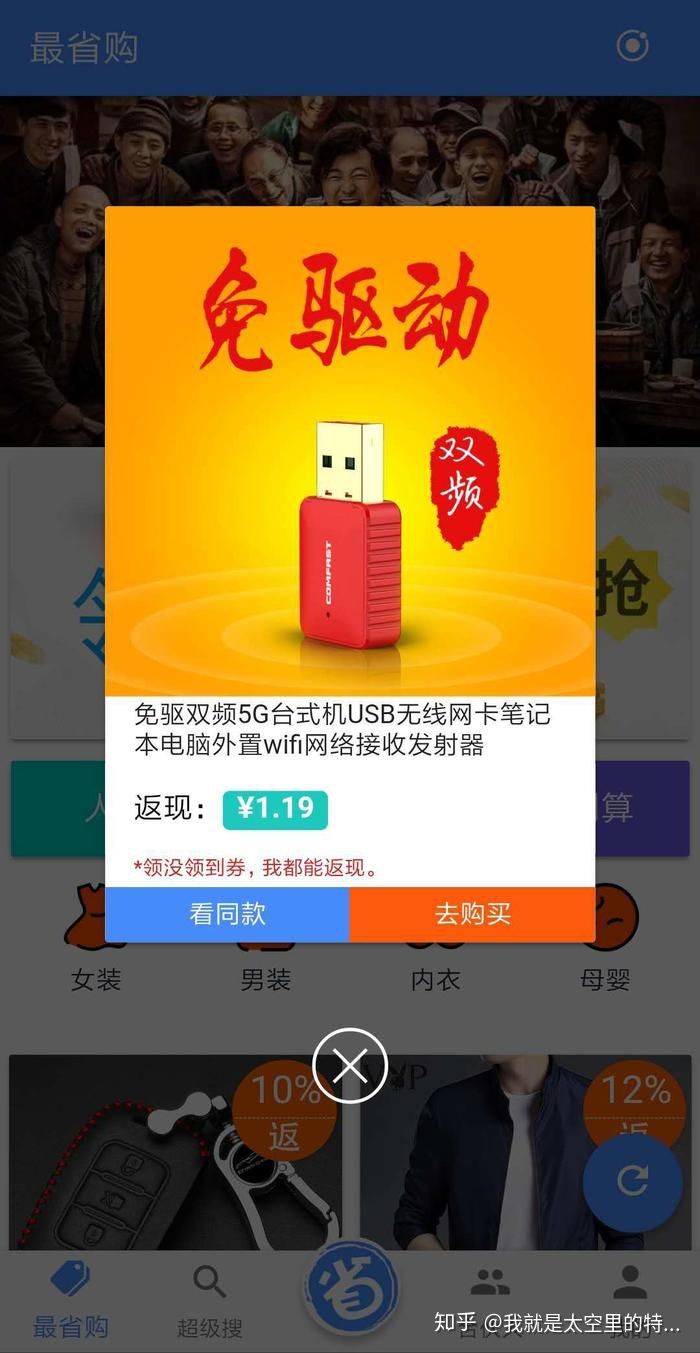The height and width of the screenshot is (1353, 700).
Task: Open the 最省购 tab
Action: (x=70, y=1300)
